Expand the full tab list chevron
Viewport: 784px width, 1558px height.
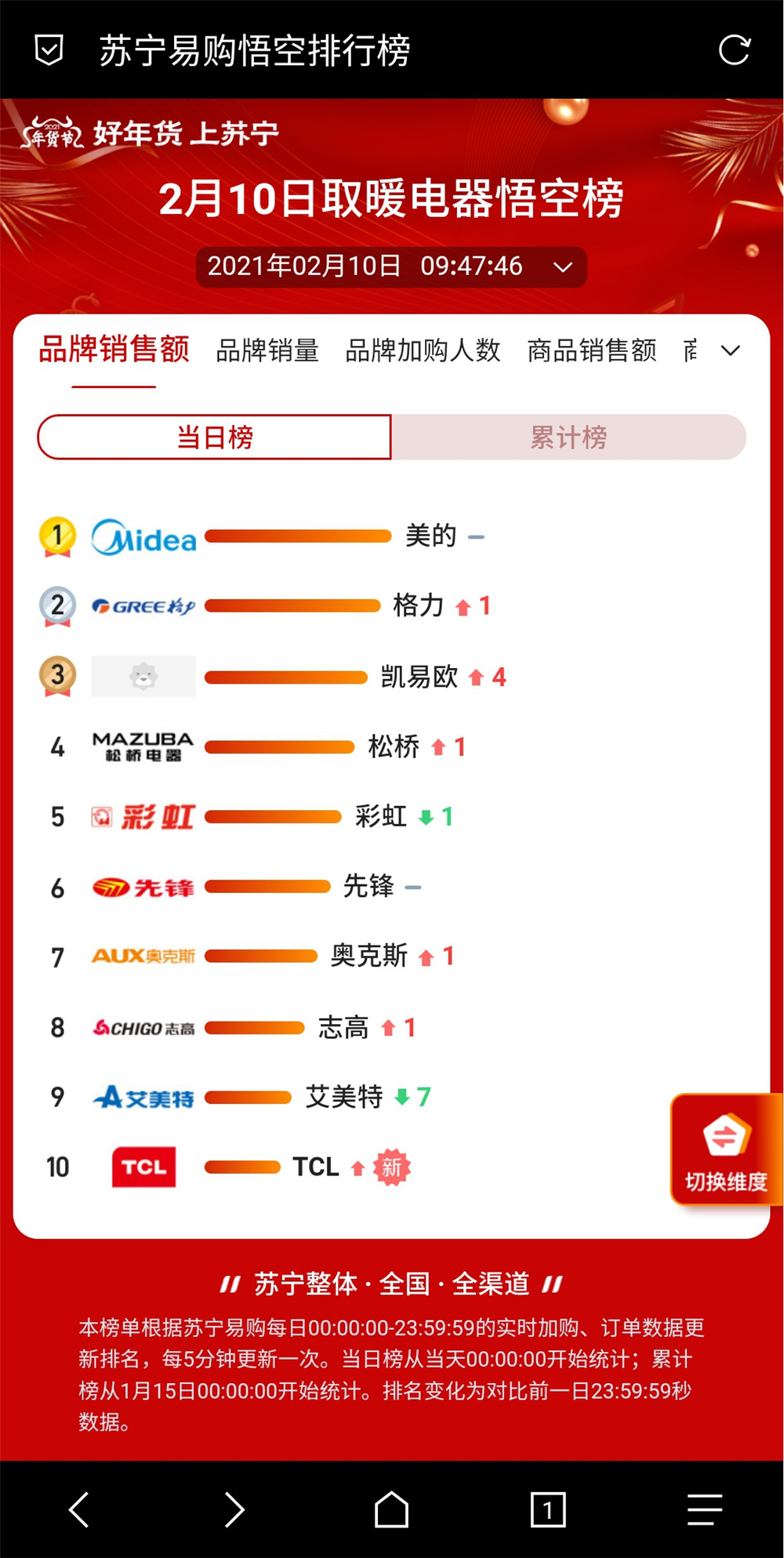731,350
